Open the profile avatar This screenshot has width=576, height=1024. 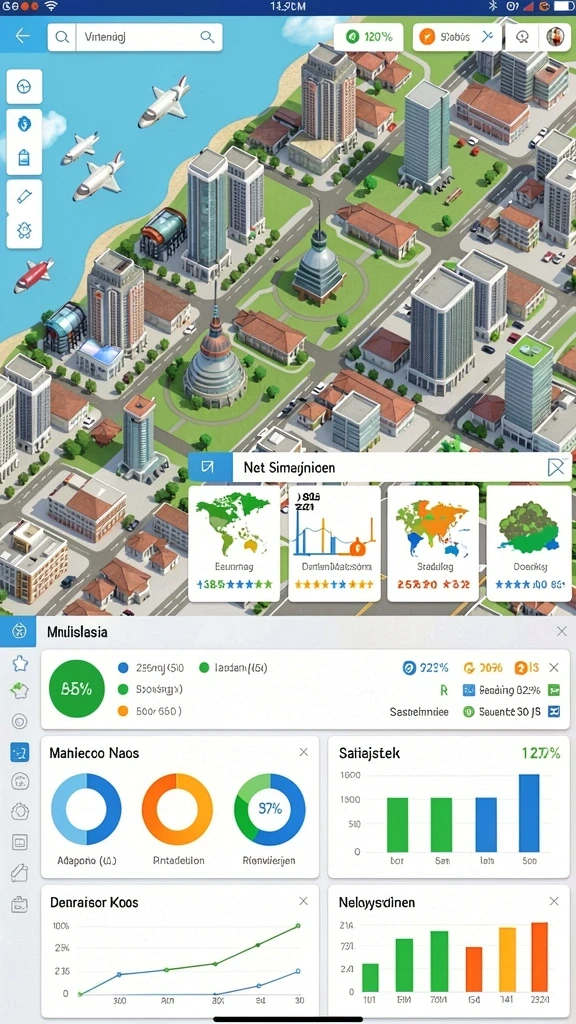[555, 37]
